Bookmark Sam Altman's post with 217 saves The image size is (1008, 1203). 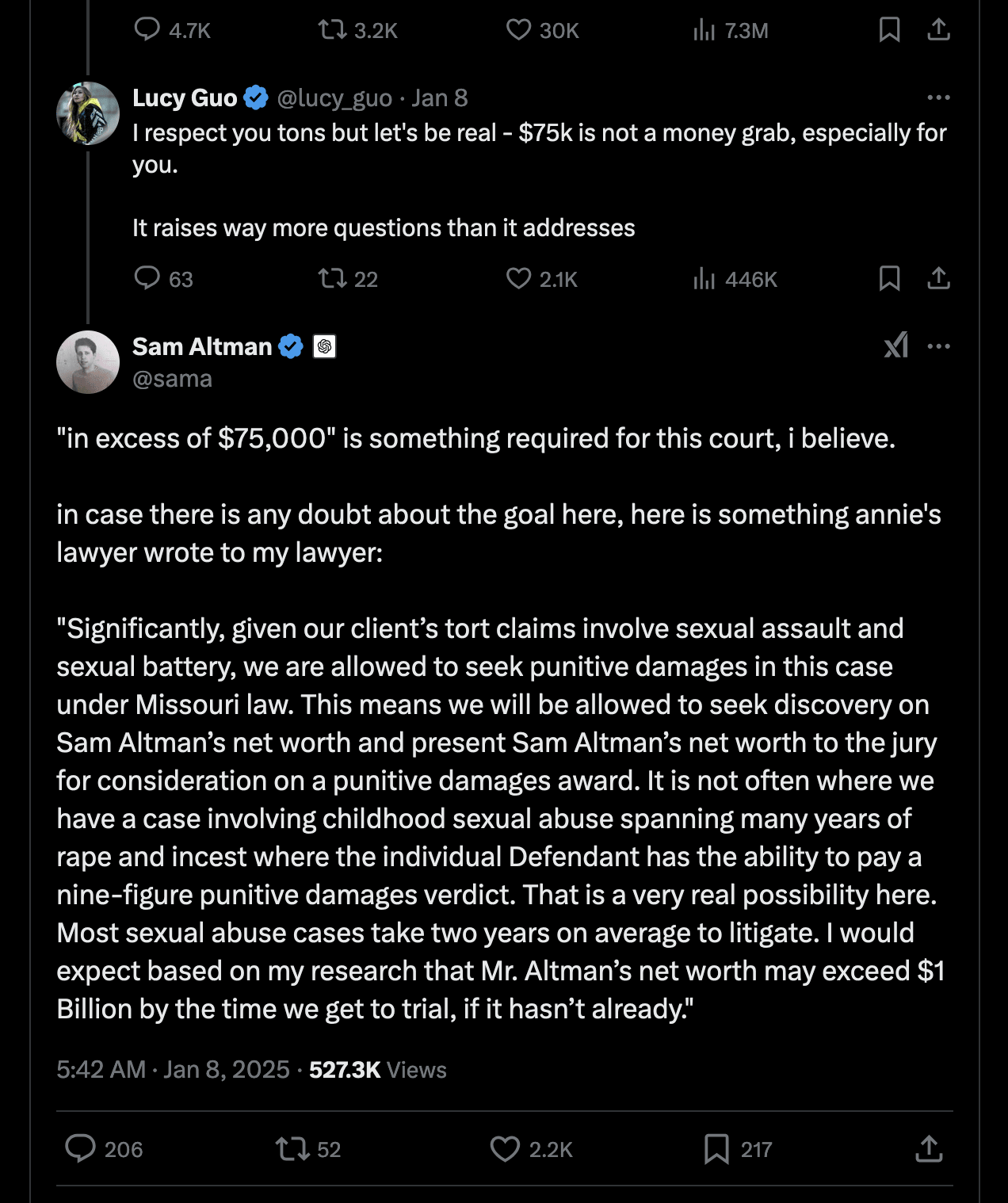(x=716, y=1148)
